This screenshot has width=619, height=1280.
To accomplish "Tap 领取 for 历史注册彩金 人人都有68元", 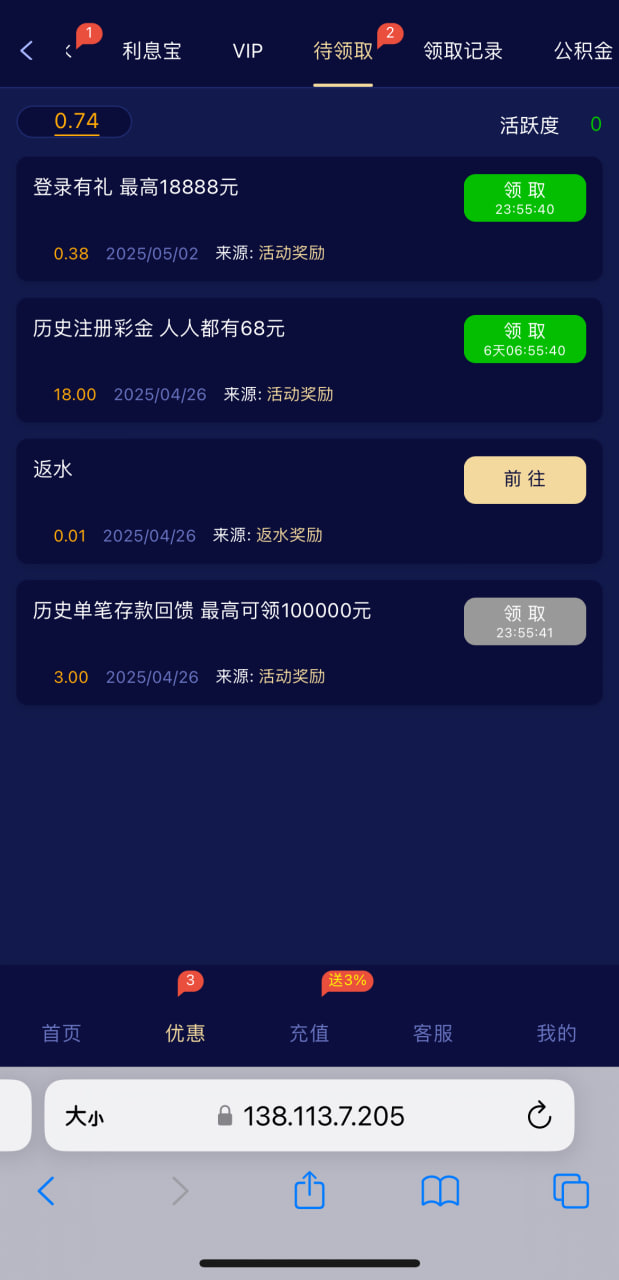I will [525, 339].
